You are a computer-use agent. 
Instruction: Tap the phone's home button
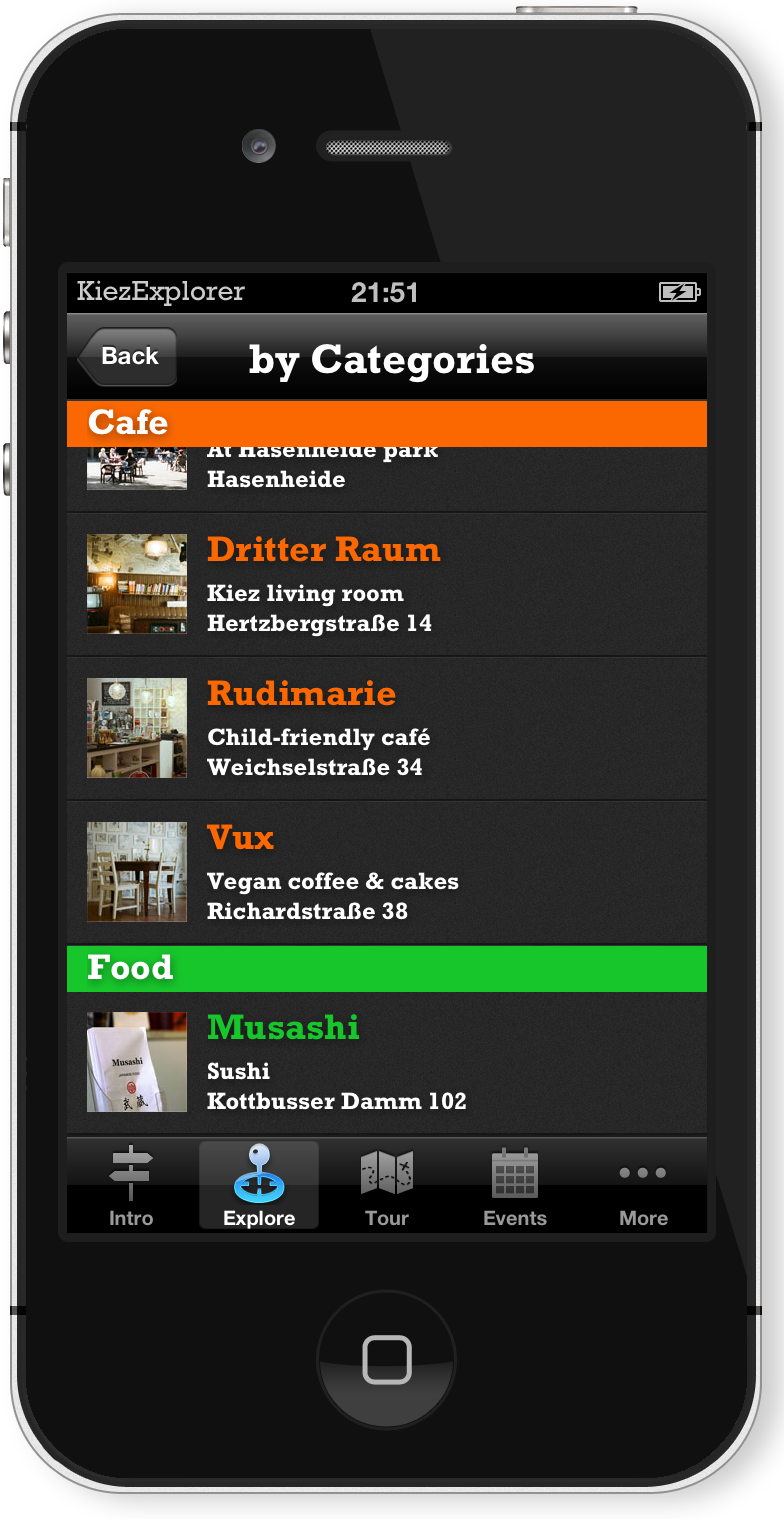pos(387,1360)
